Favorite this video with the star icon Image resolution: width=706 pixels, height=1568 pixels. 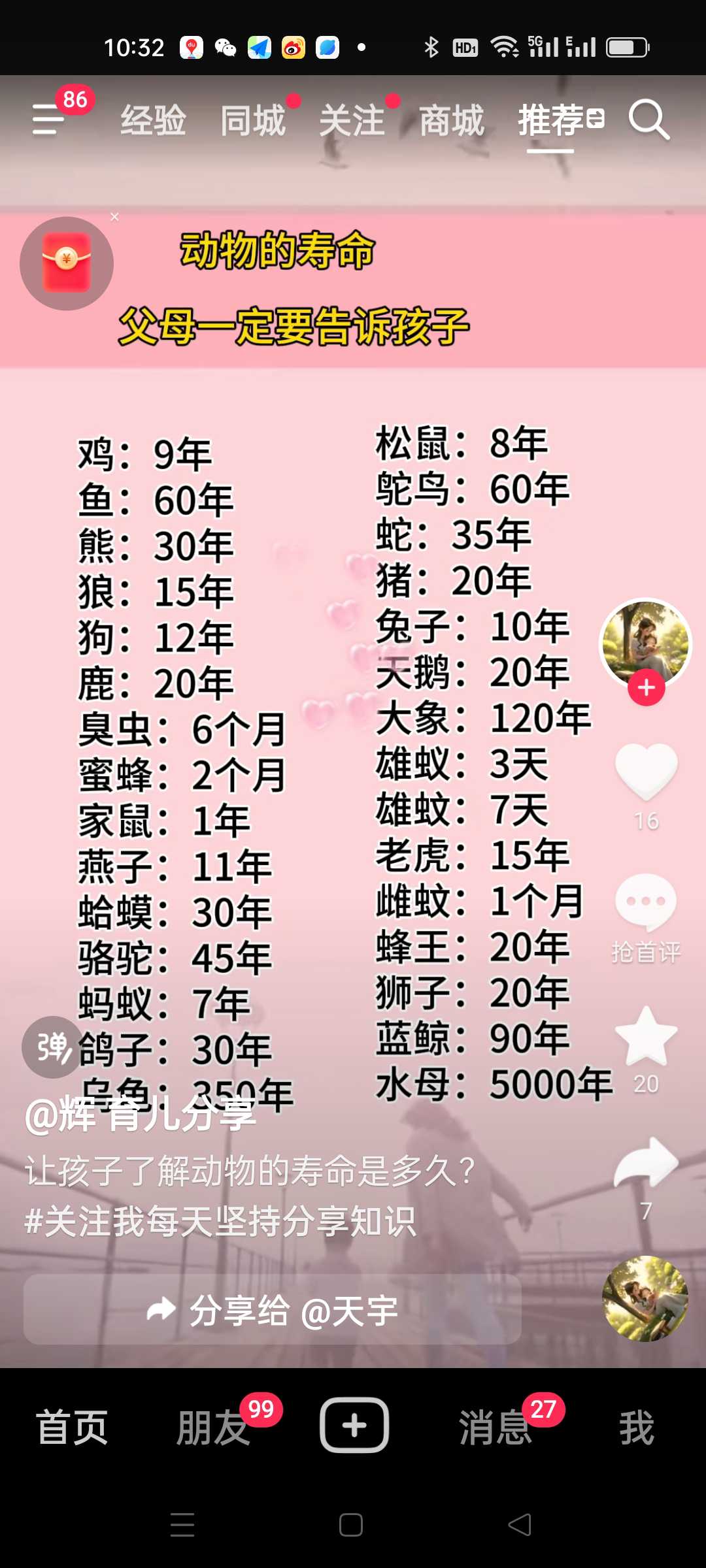pos(647,1036)
